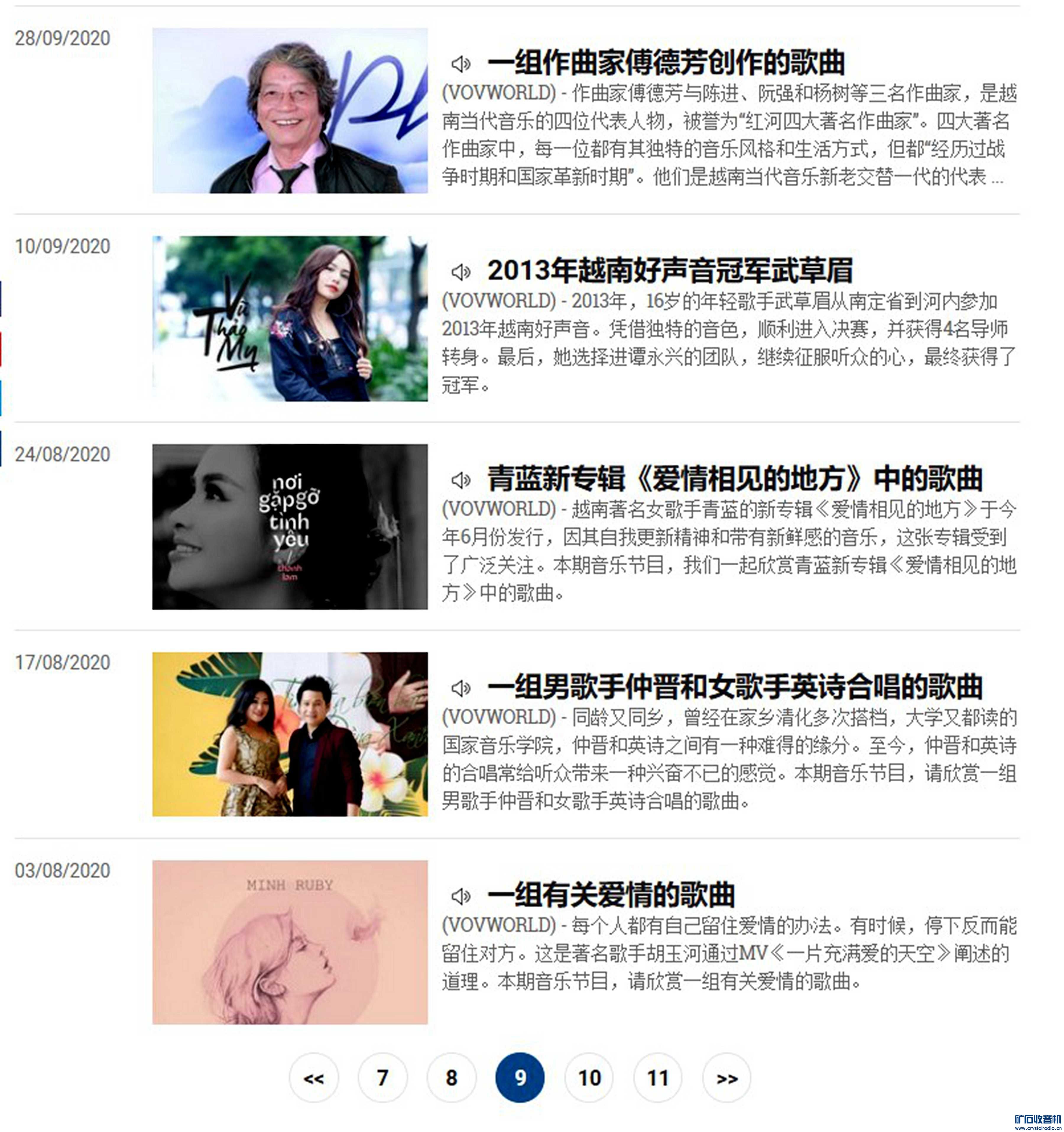The width and height of the screenshot is (1064, 1132).
Task: Tap the audio icon beside 一组有关爱情的歌曲
Action: pos(460,896)
